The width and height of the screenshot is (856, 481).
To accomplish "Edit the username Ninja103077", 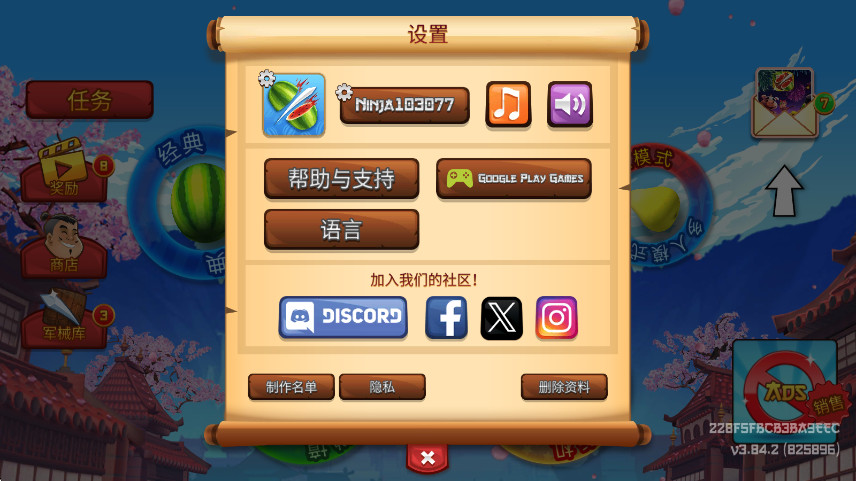I will pos(405,105).
